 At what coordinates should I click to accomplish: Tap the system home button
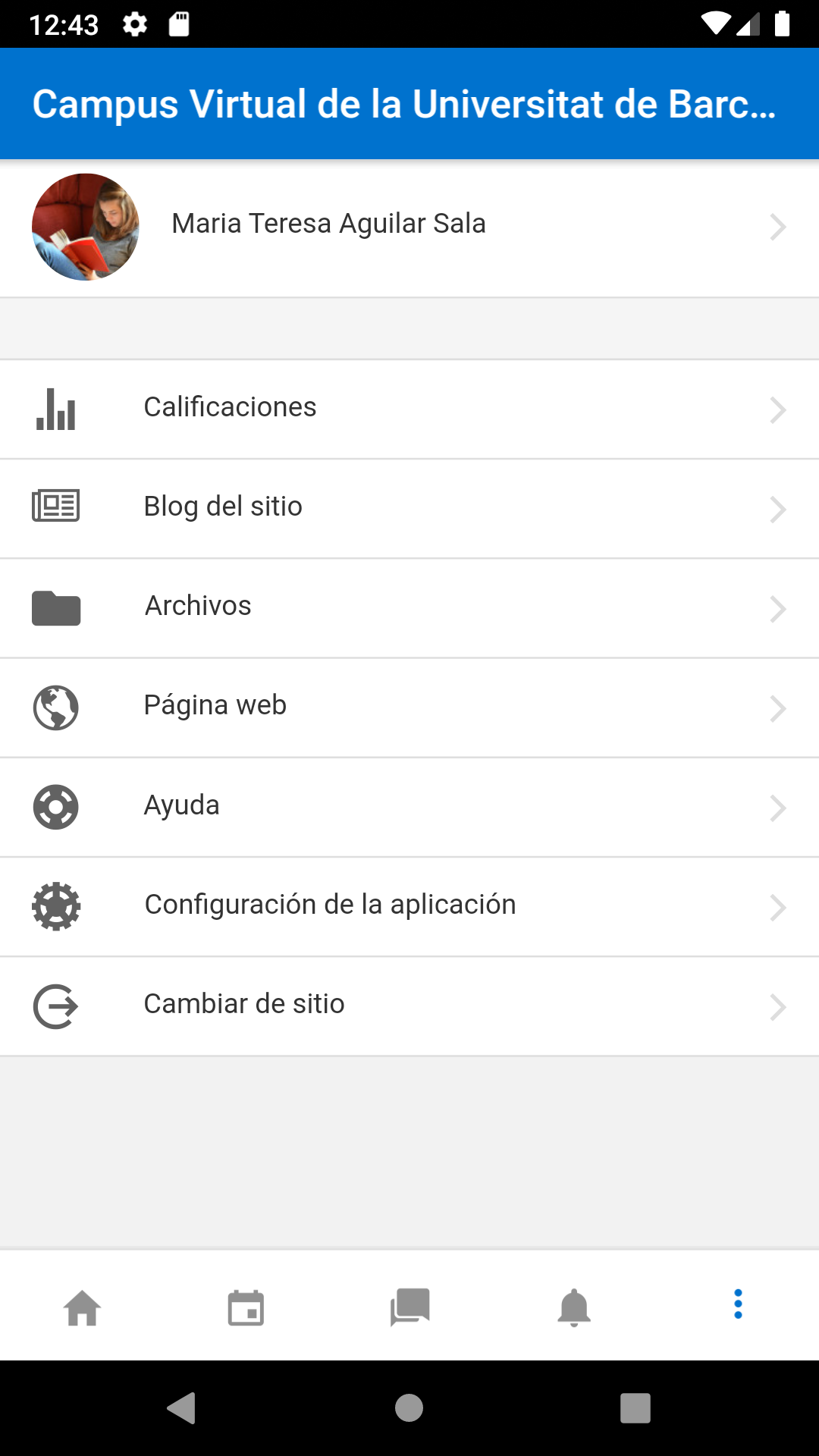click(409, 1408)
